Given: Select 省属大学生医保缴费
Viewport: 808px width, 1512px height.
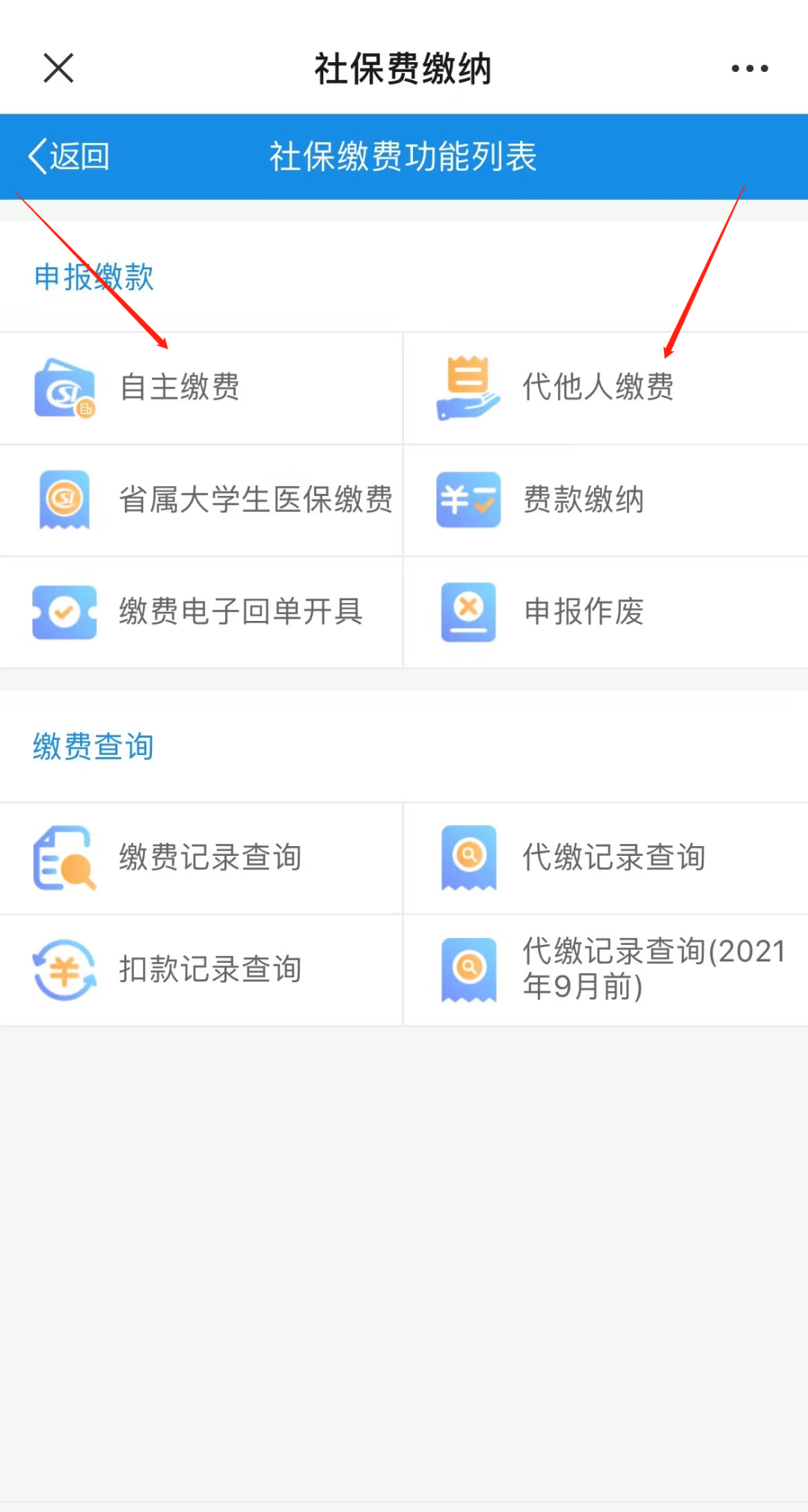Looking at the screenshot, I should 201,501.
